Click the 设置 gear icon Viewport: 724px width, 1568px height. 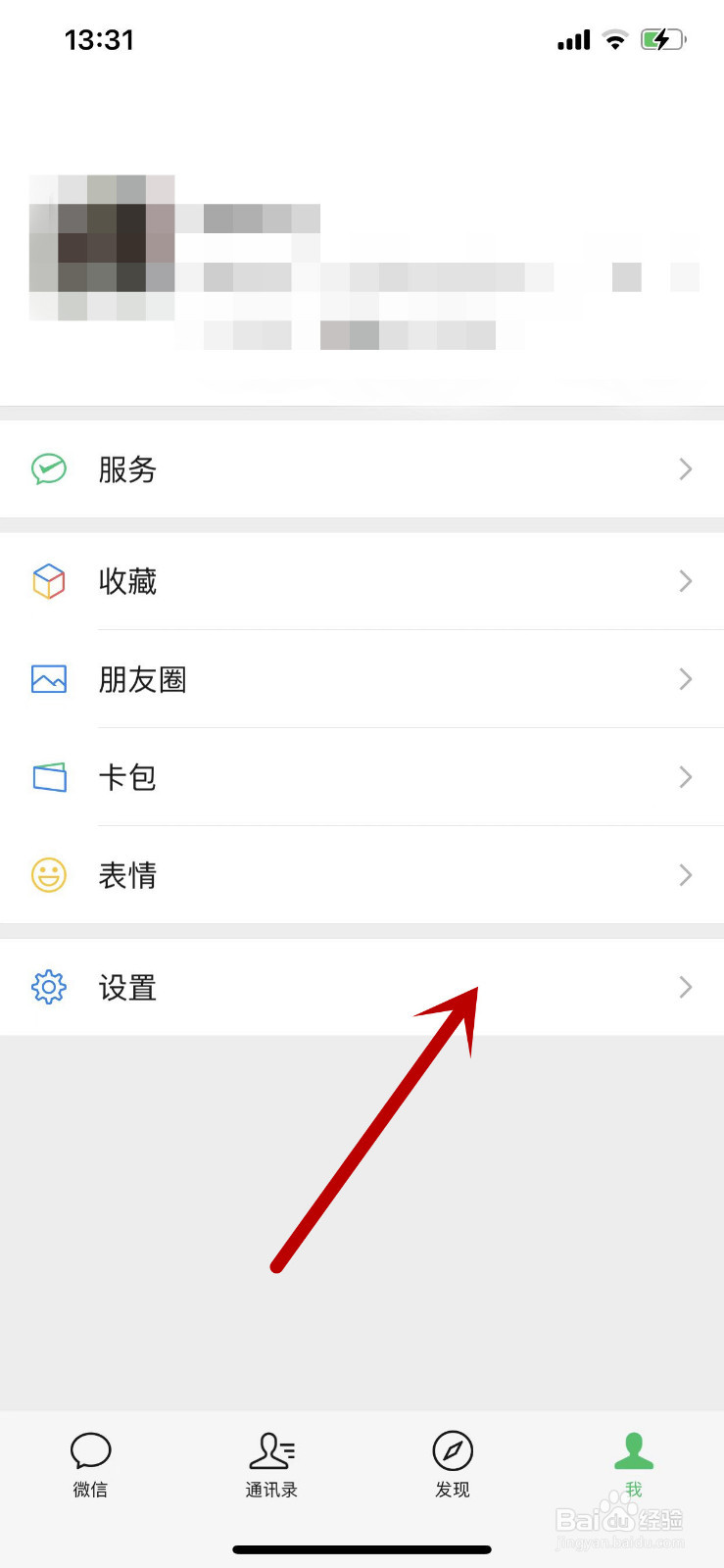49,988
